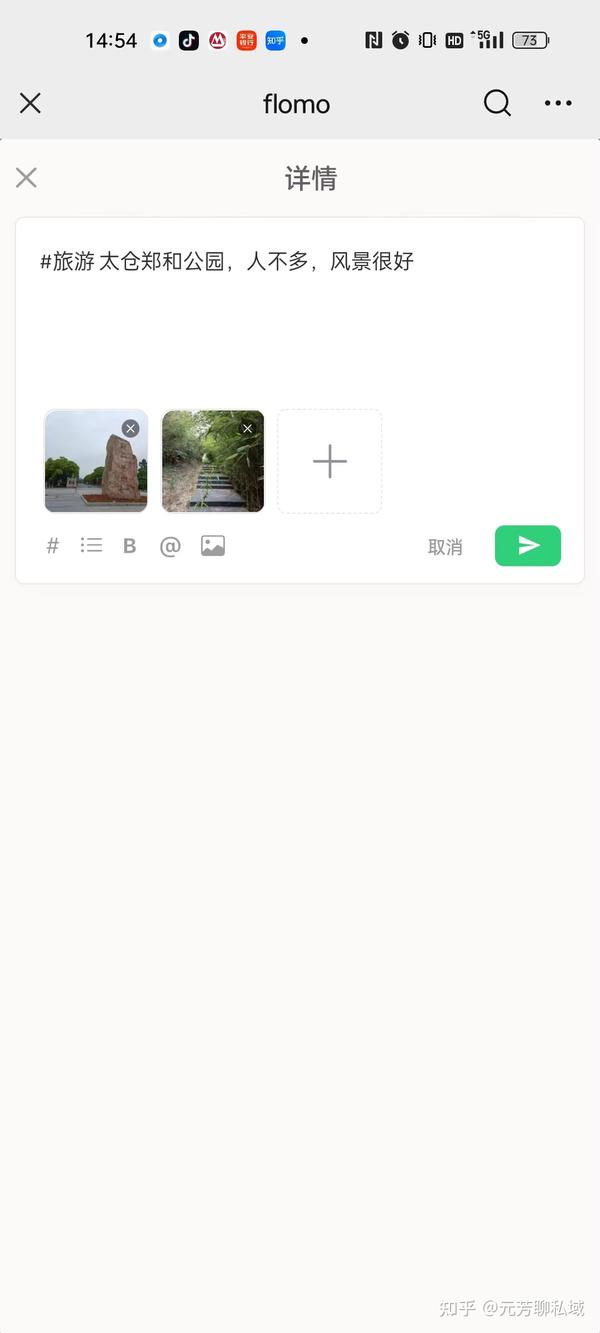The image size is (600, 1333).
Task: Open the three-dot overflow menu
Action: pos(558,103)
